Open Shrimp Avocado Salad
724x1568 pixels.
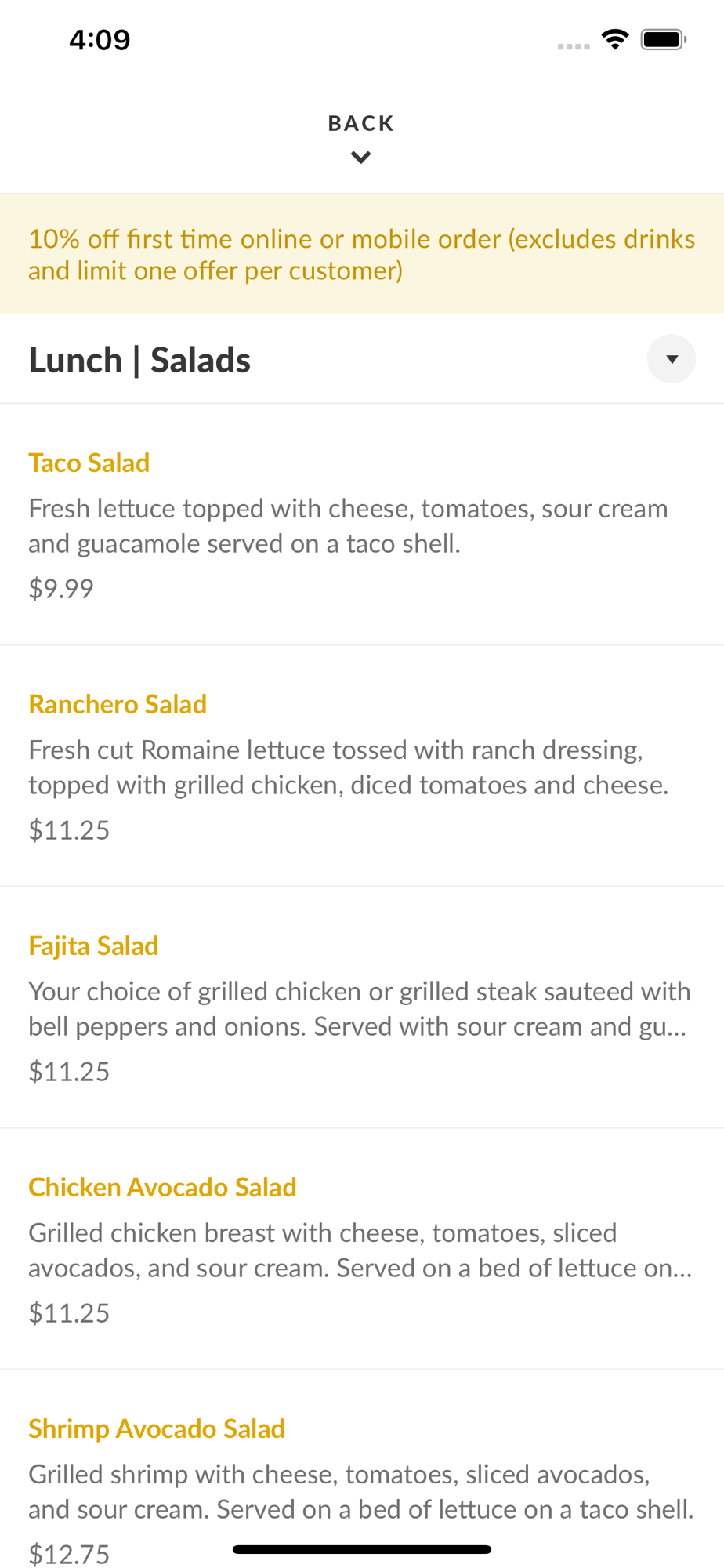tap(156, 1429)
